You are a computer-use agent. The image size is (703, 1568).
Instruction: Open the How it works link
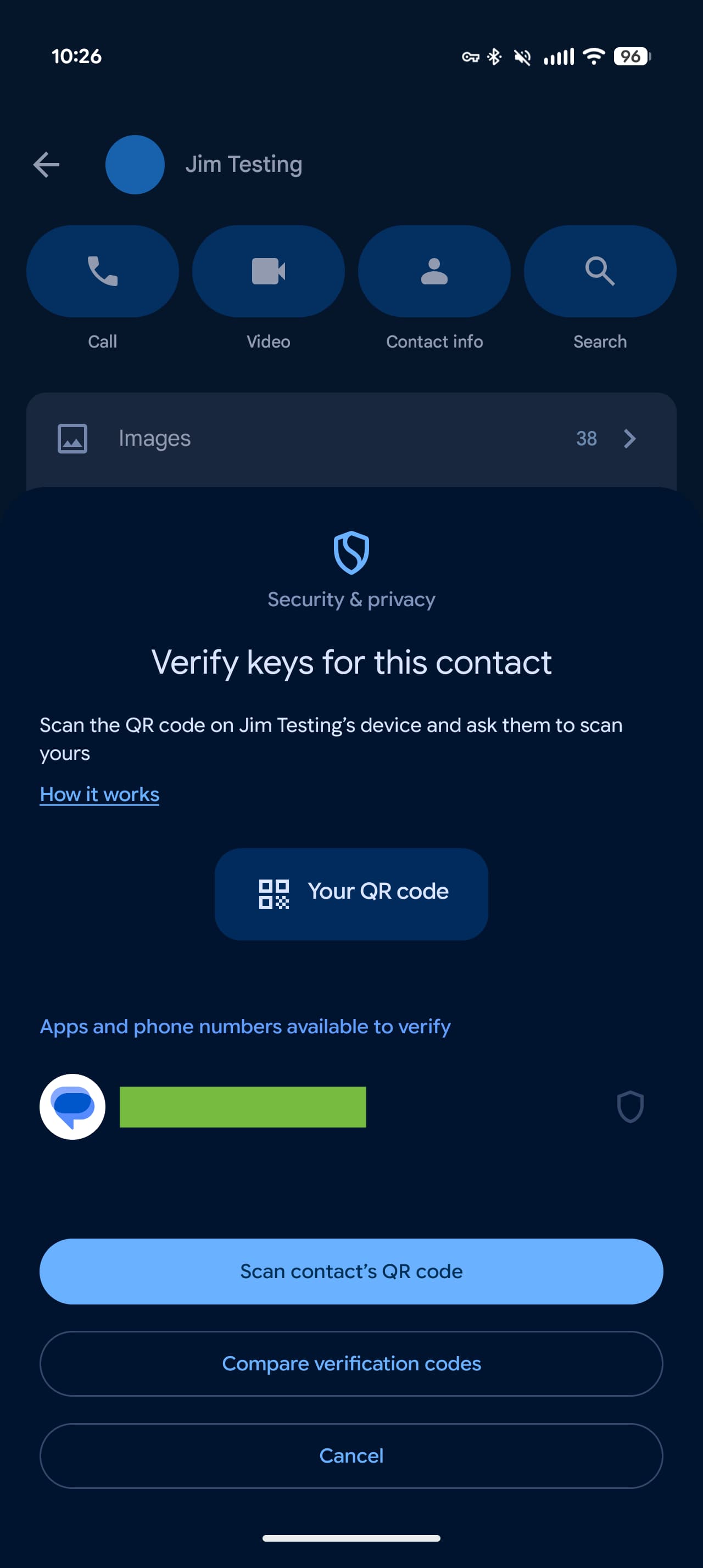(x=99, y=794)
